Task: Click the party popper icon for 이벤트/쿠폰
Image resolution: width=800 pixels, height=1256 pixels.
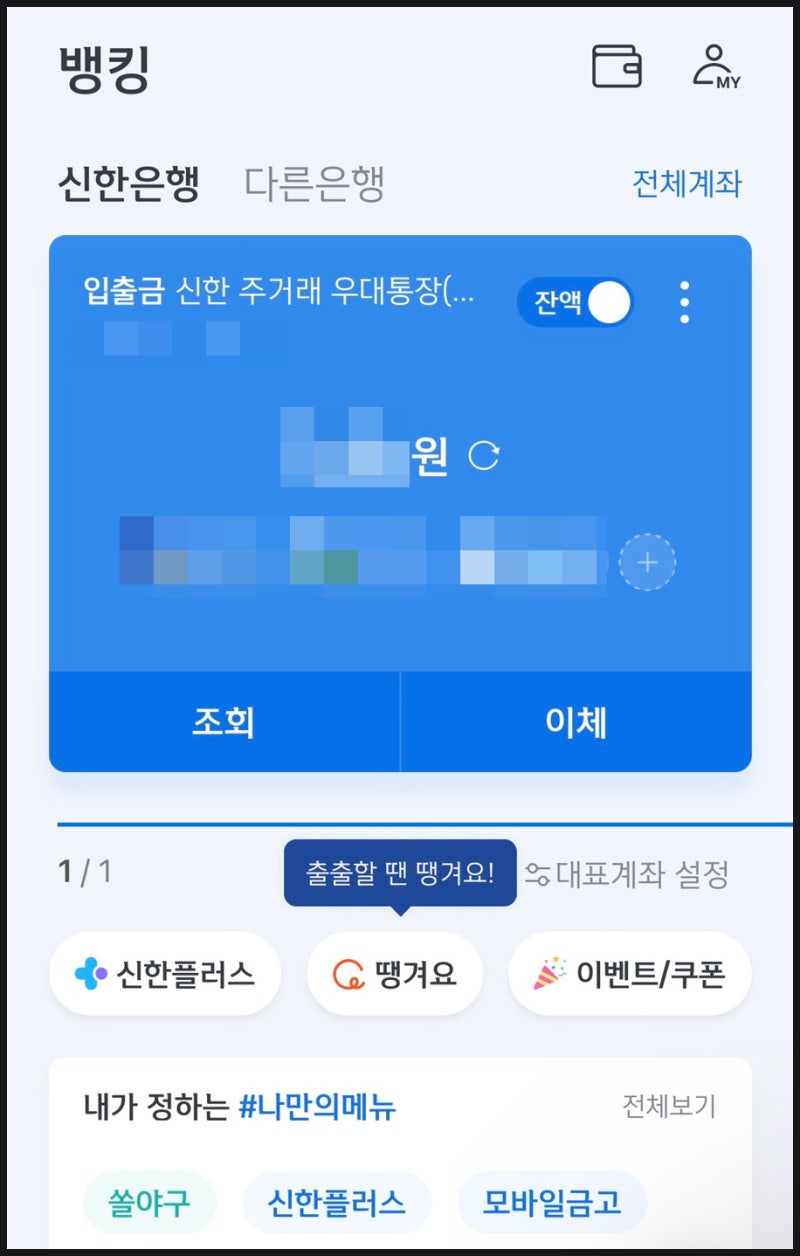Action: (548, 972)
